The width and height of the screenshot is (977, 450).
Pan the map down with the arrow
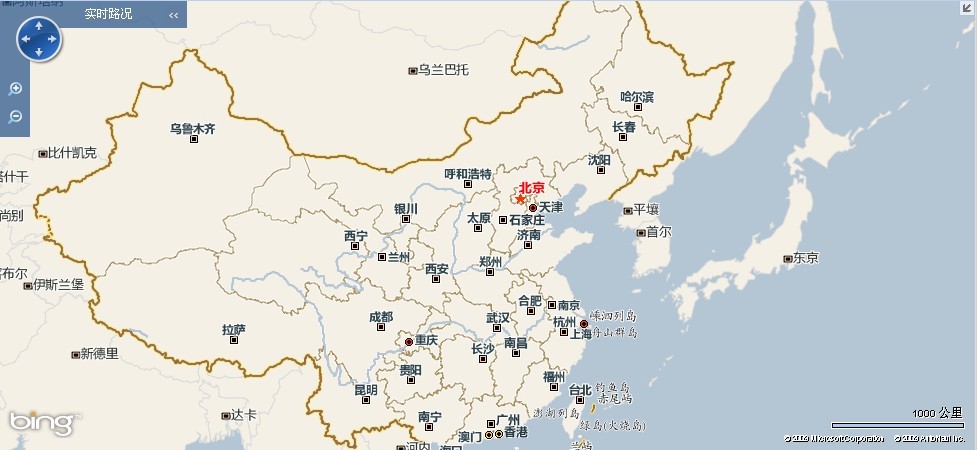(x=39, y=52)
